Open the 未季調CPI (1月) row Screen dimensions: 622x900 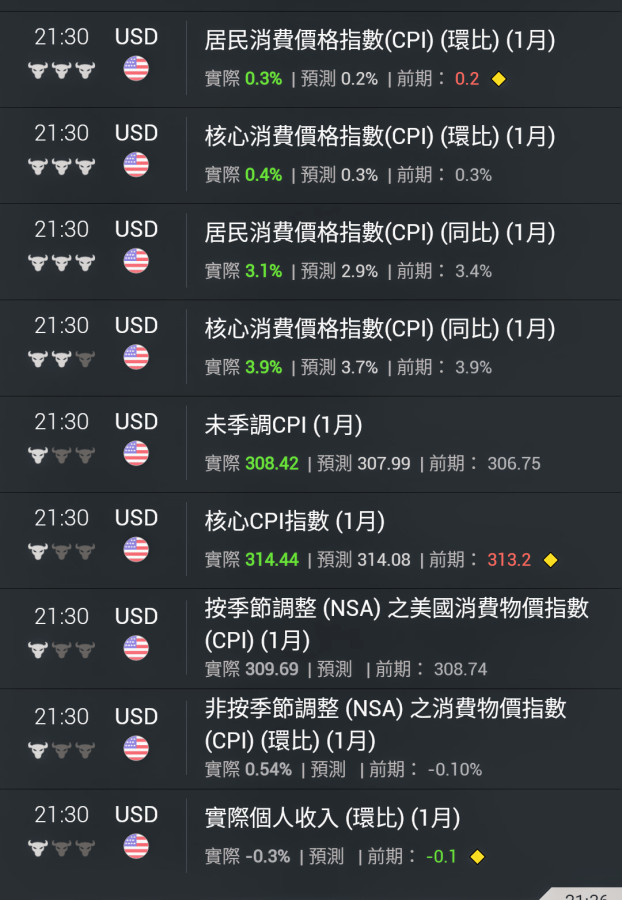(283, 425)
